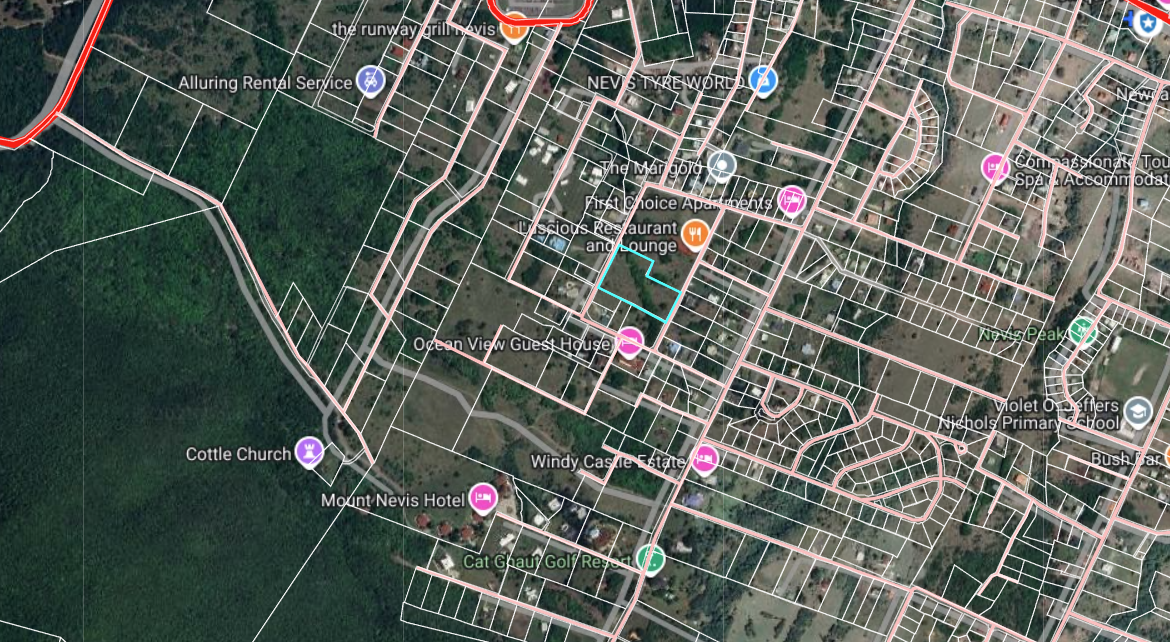Tap the Cat Ghaut Golf Resort marker
Screen dimensions: 1170x642
pyautogui.click(x=650, y=560)
